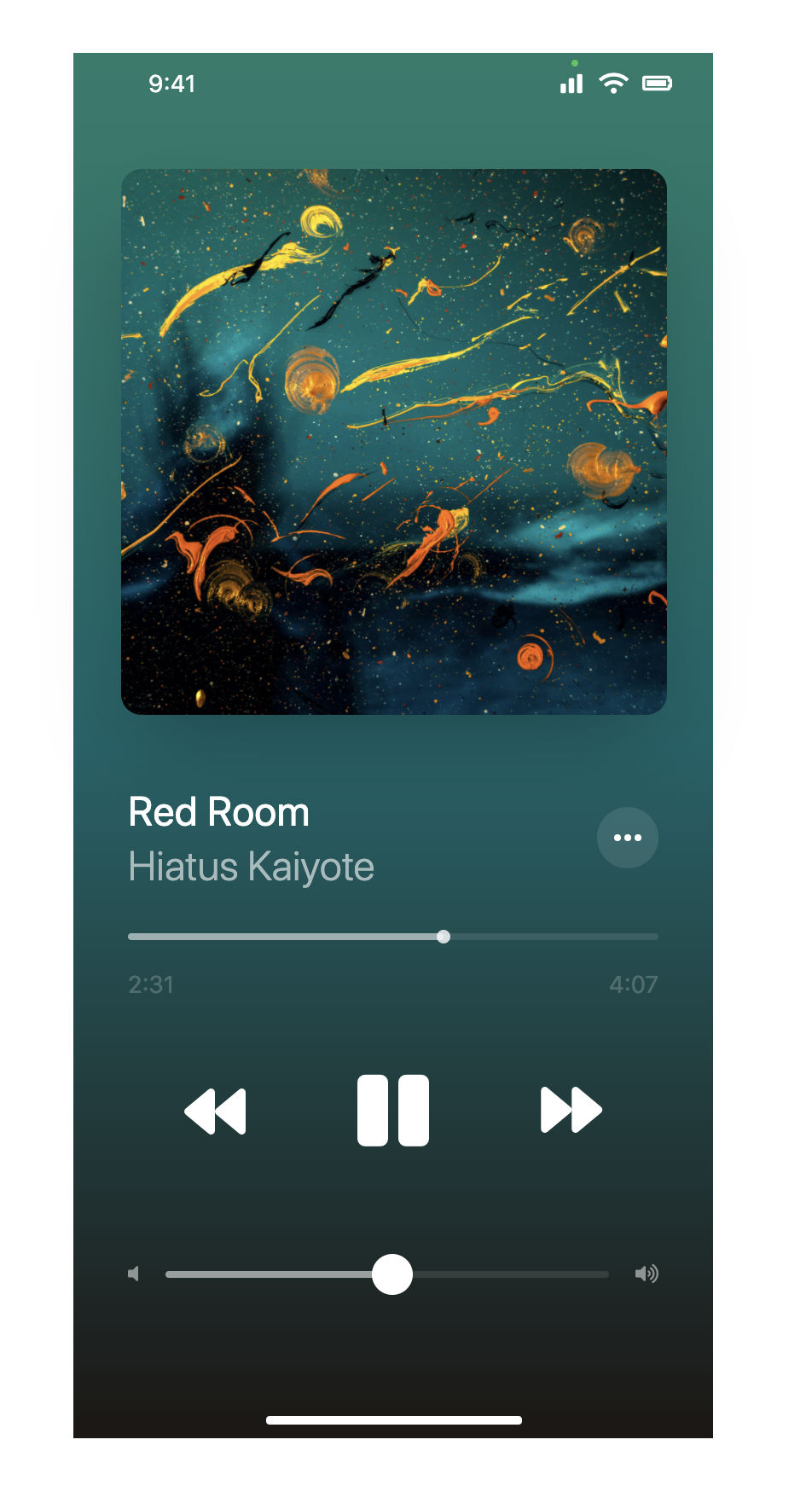The width and height of the screenshot is (812, 1486).
Task: Tap the low-volume speaker icon
Action: pyautogui.click(x=134, y=1274)
